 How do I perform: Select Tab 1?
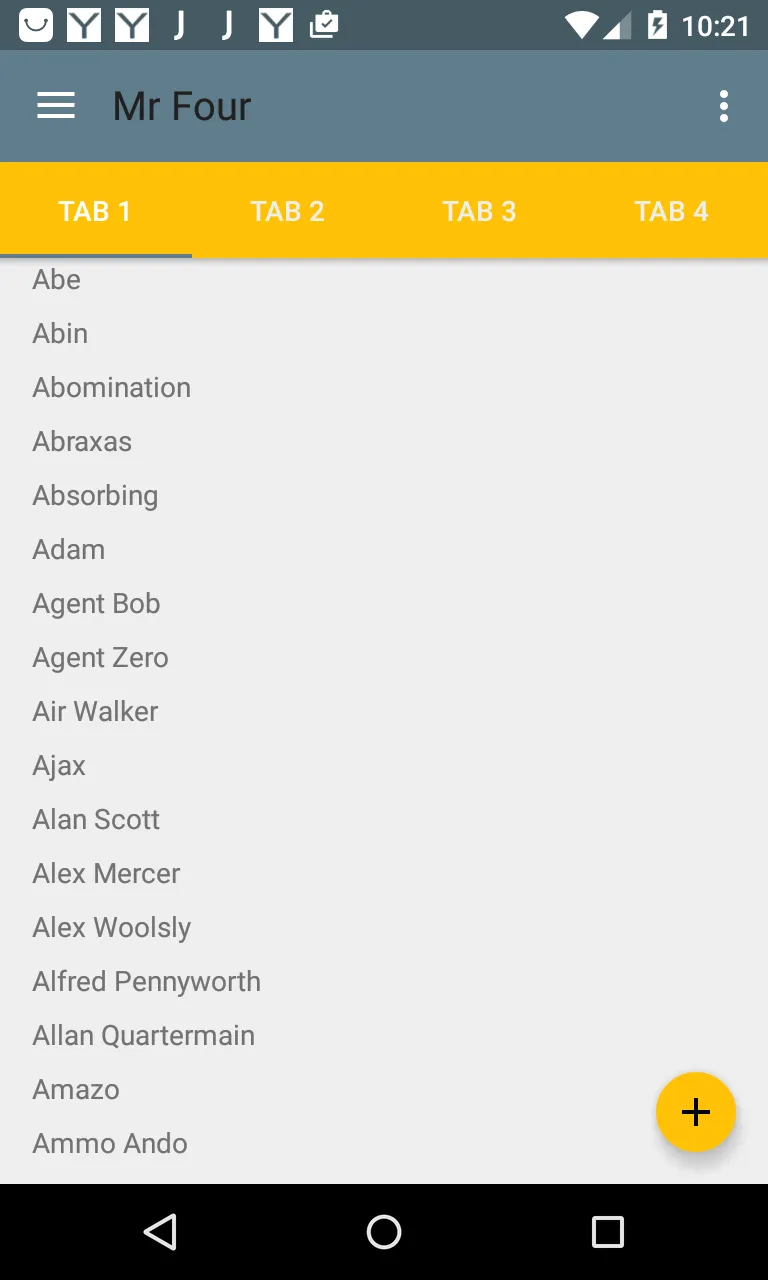[x=95, y=211]
